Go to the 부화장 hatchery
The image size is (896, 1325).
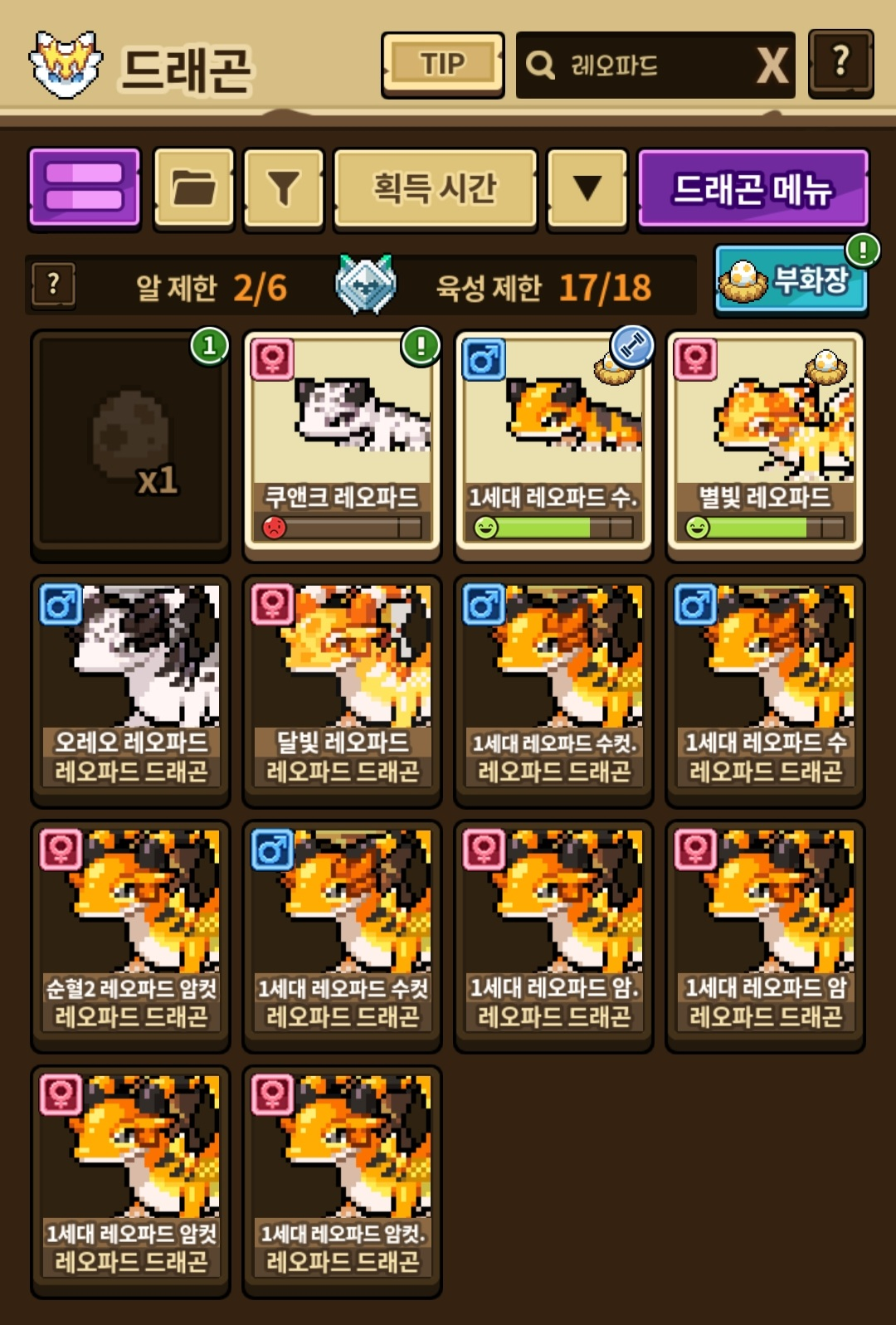[x=790, y=280]
